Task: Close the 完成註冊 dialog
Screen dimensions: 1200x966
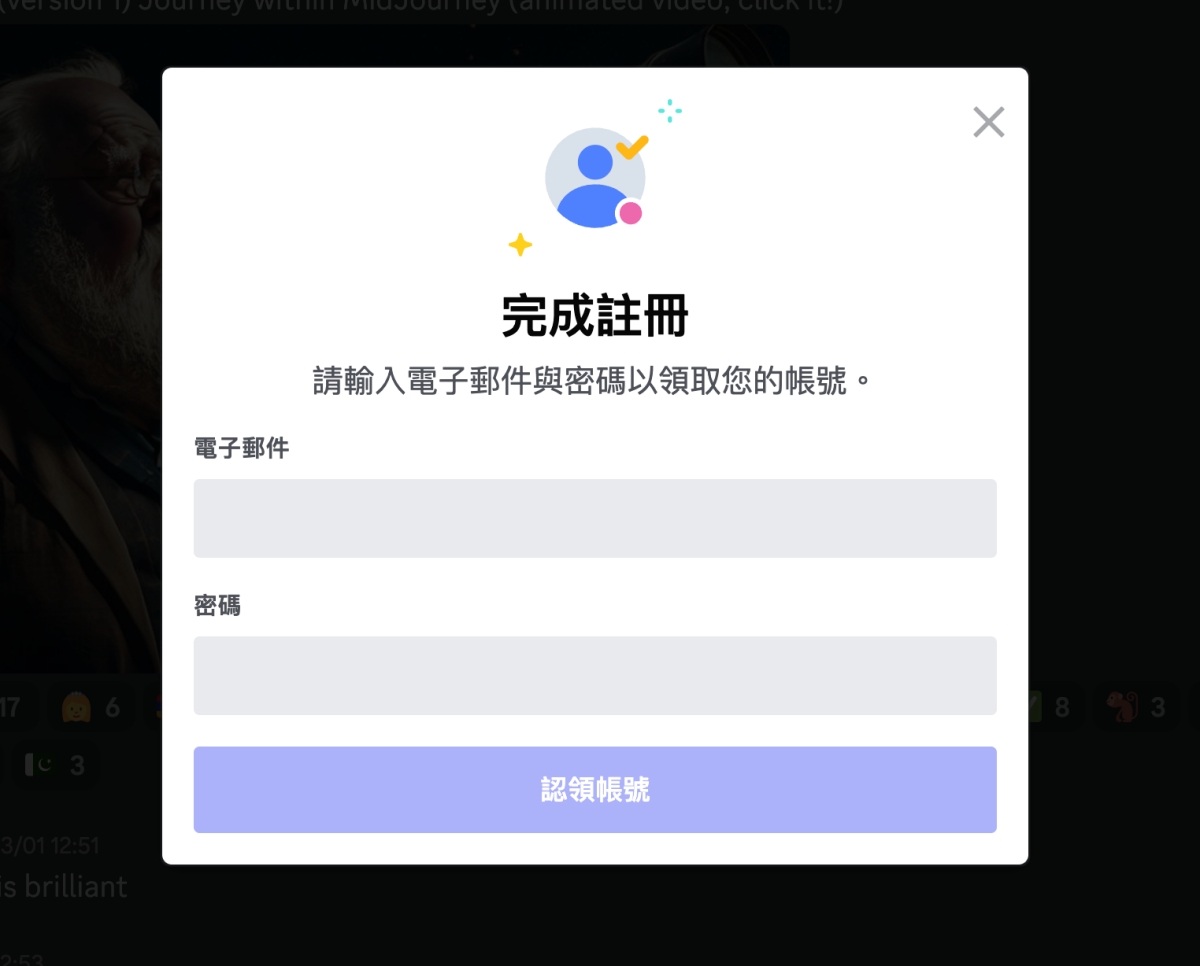Action: tap(988, 122)
